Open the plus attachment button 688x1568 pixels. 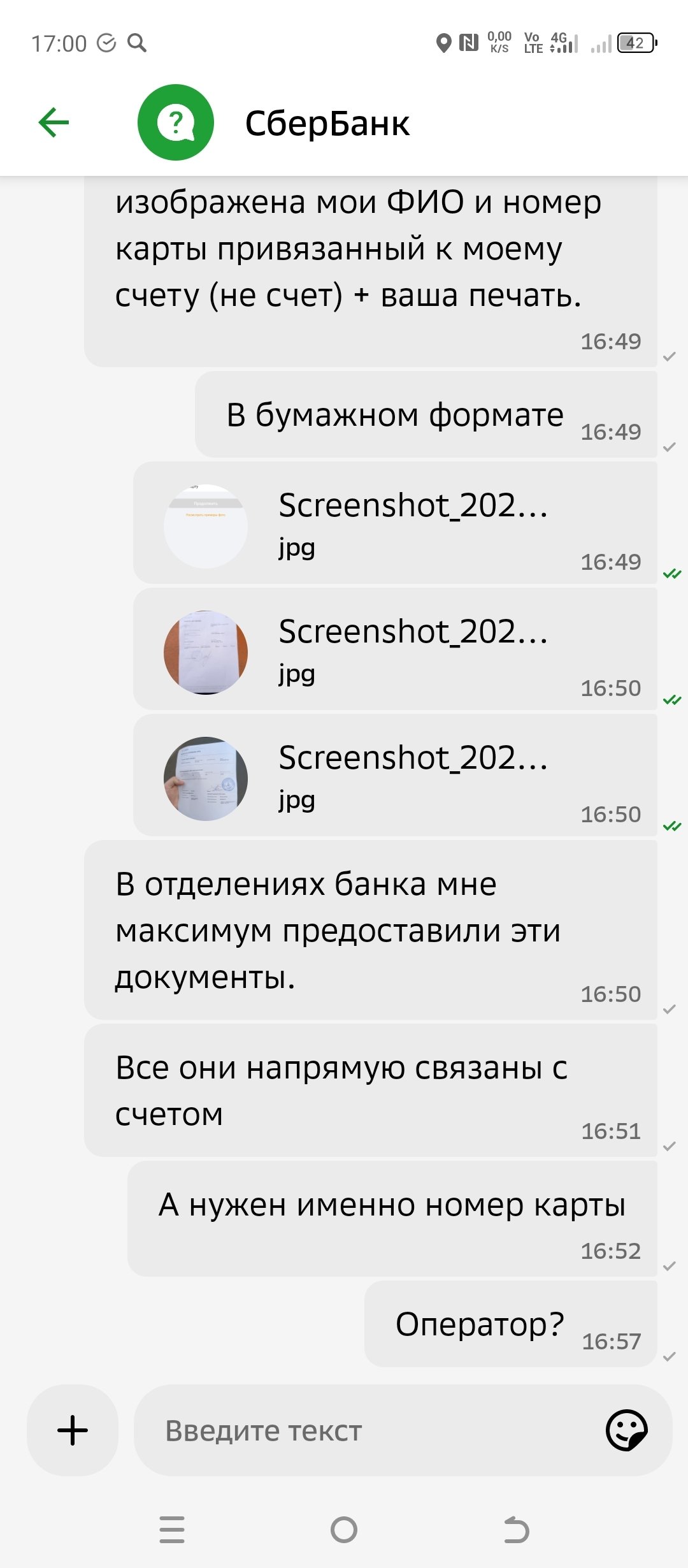point(73,1430)
